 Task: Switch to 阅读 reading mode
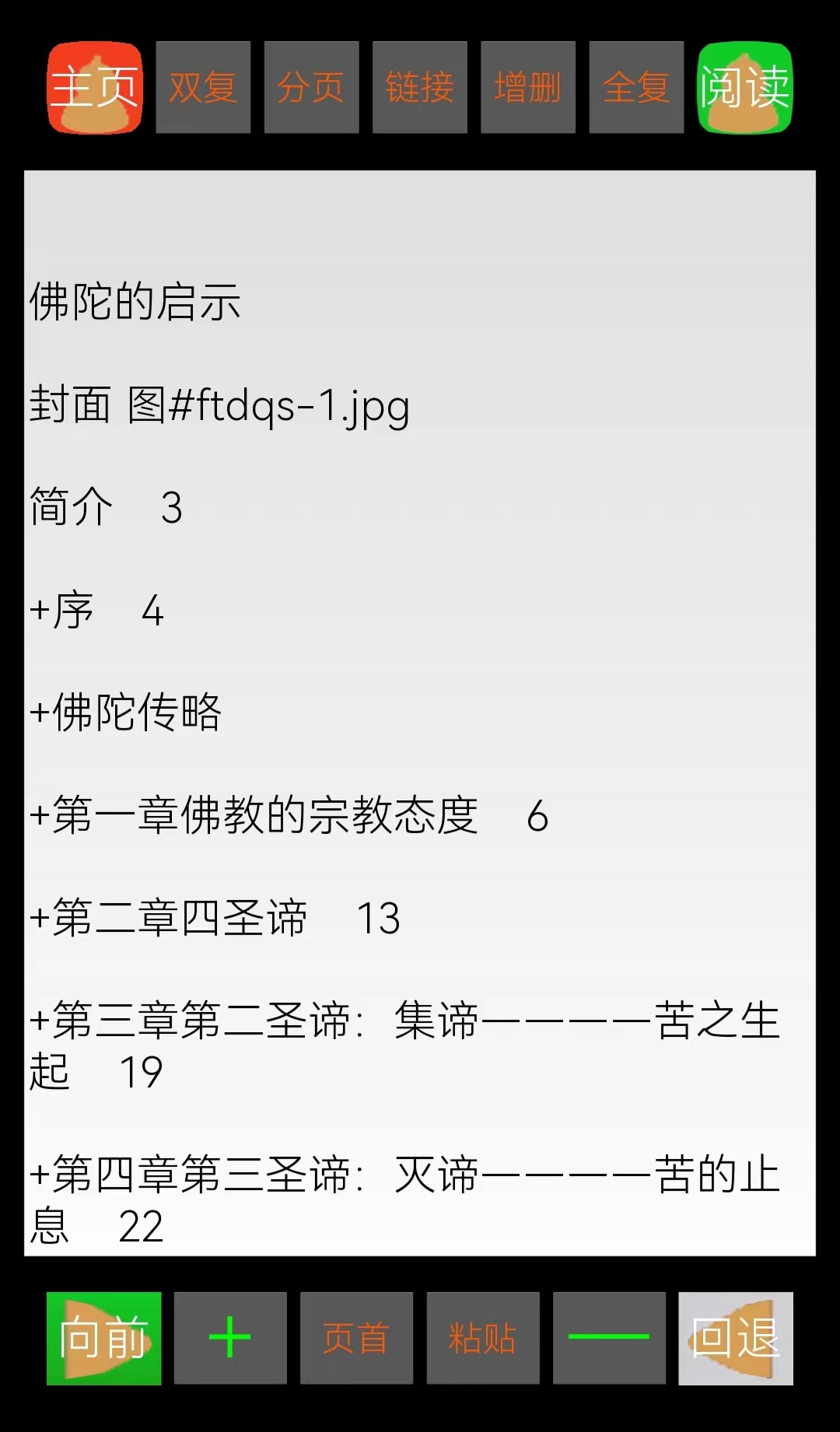[745, 87]
